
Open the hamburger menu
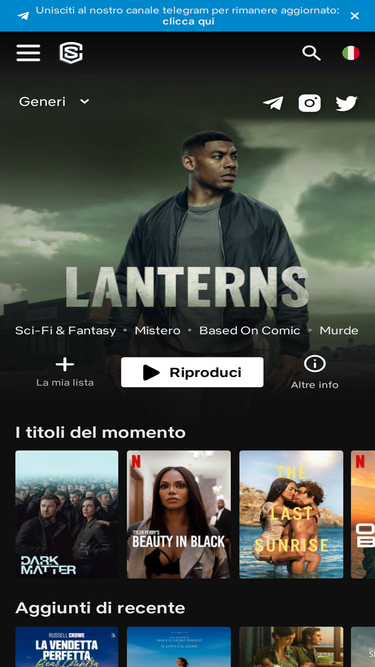point(28,53)
